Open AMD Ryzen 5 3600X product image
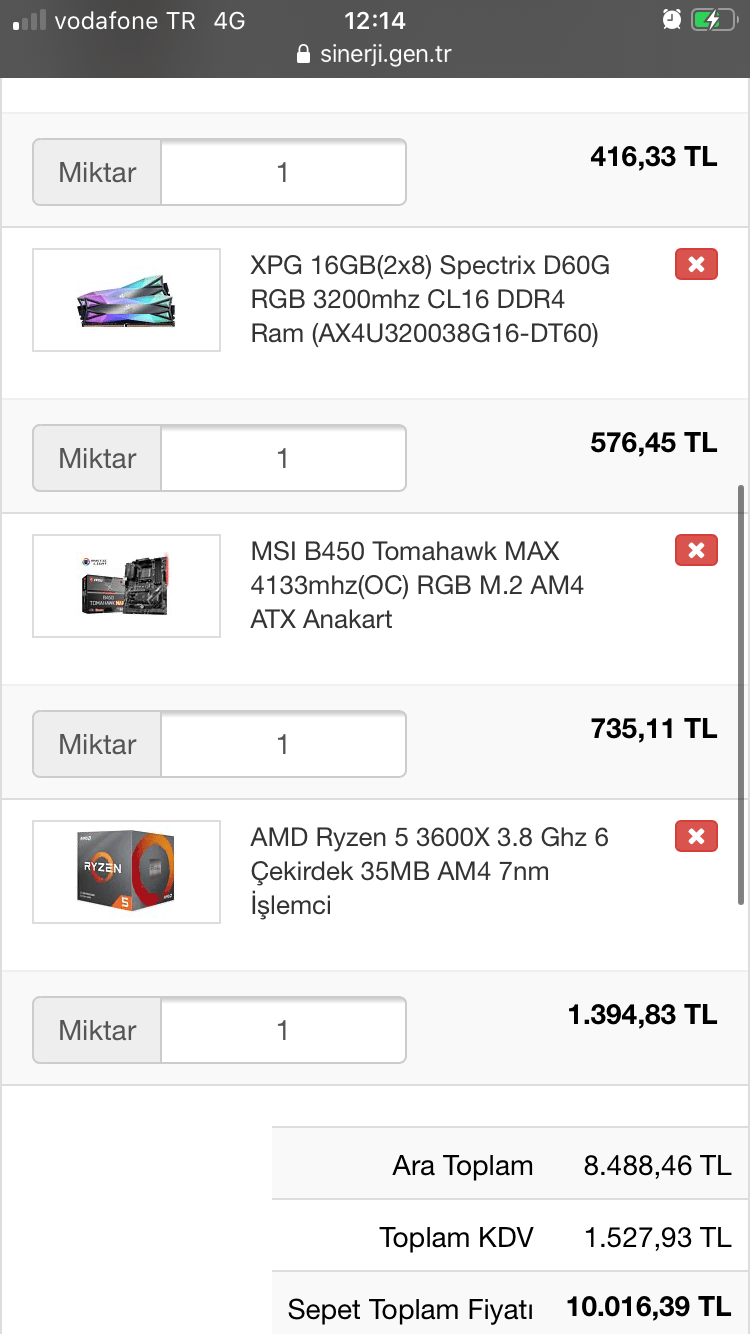The image size is (750, 1334). click(x=127, y=872)
